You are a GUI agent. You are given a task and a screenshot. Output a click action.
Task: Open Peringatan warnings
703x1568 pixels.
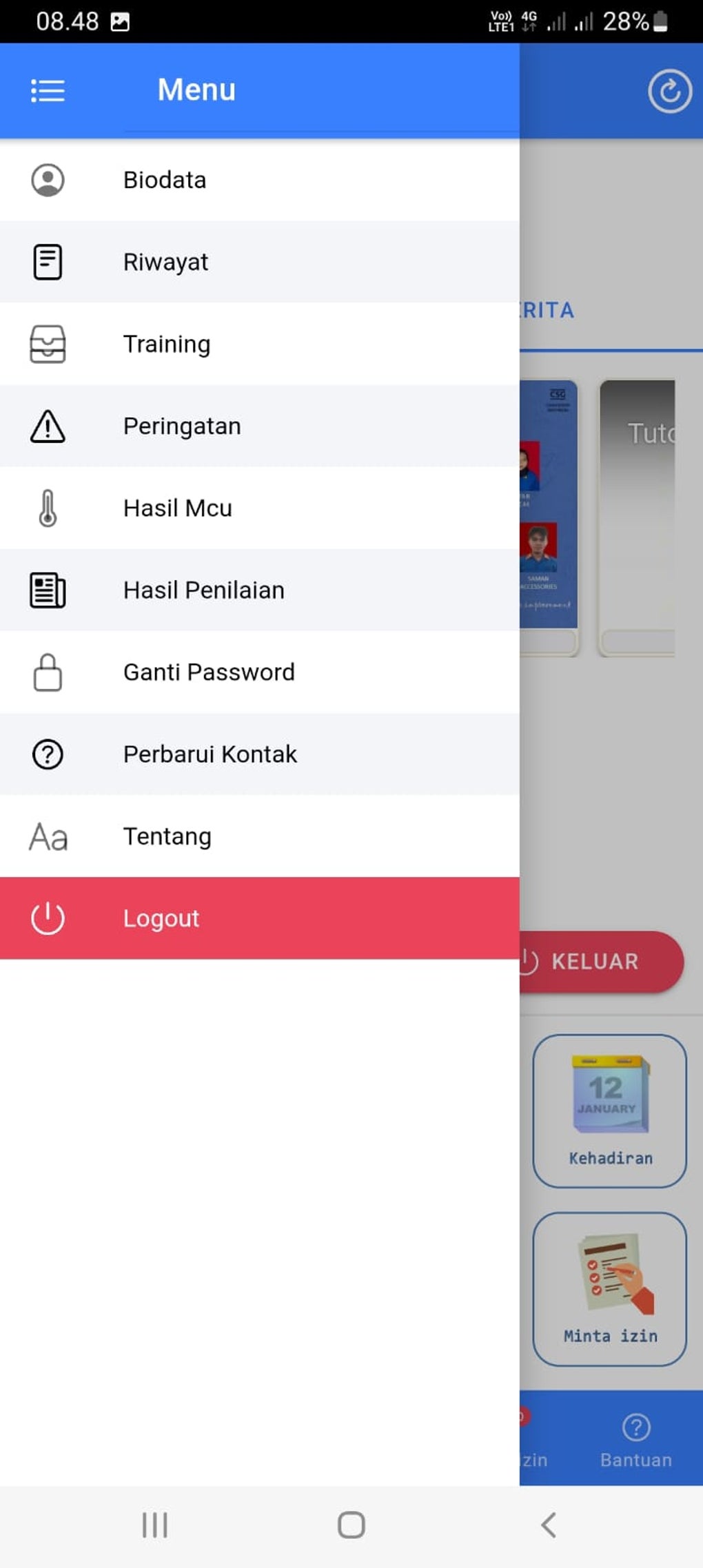(259, 426)
